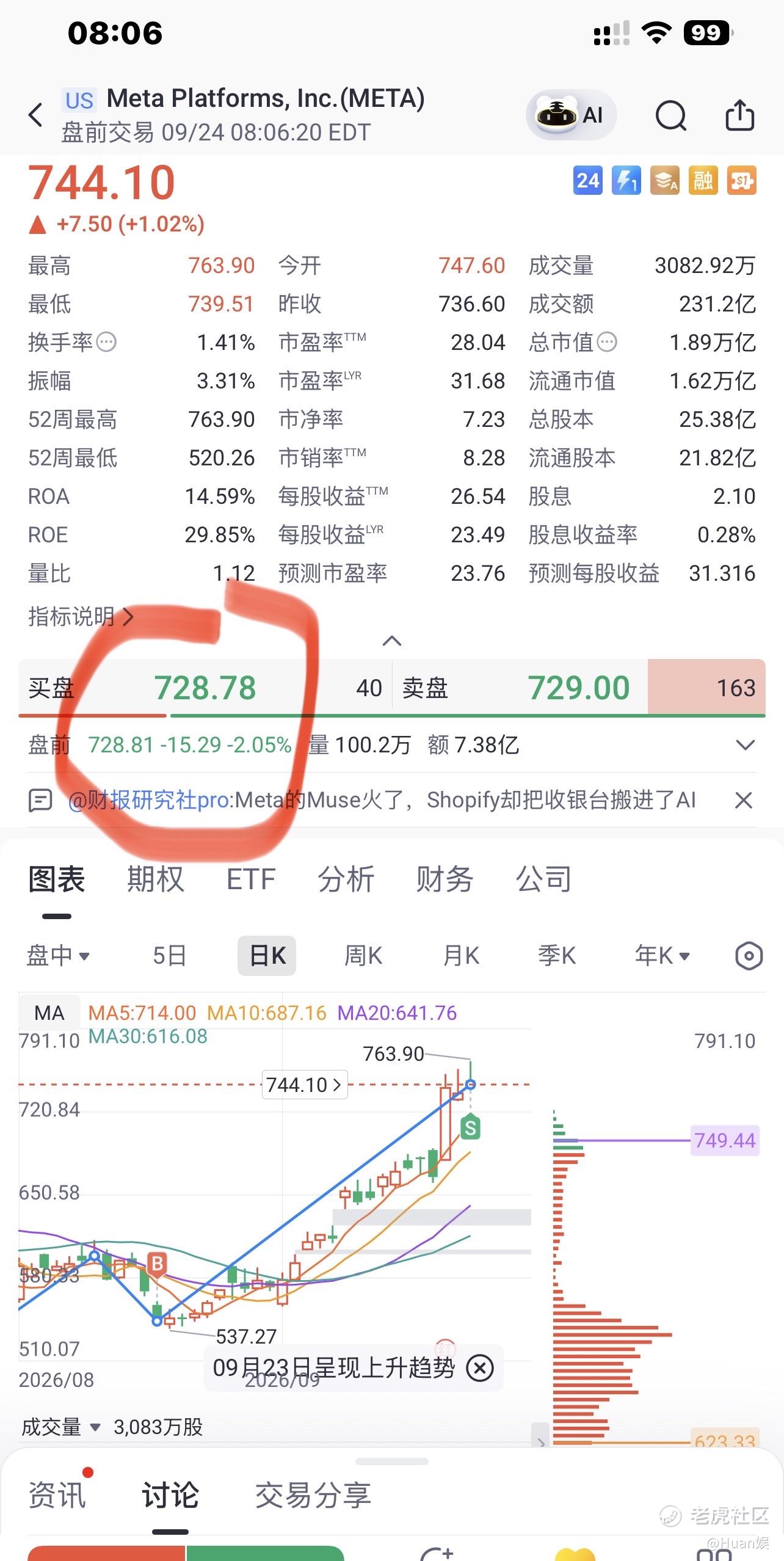
Task: Dismiss the 财报研究社pro news banner
Action: tap(743, 800)
